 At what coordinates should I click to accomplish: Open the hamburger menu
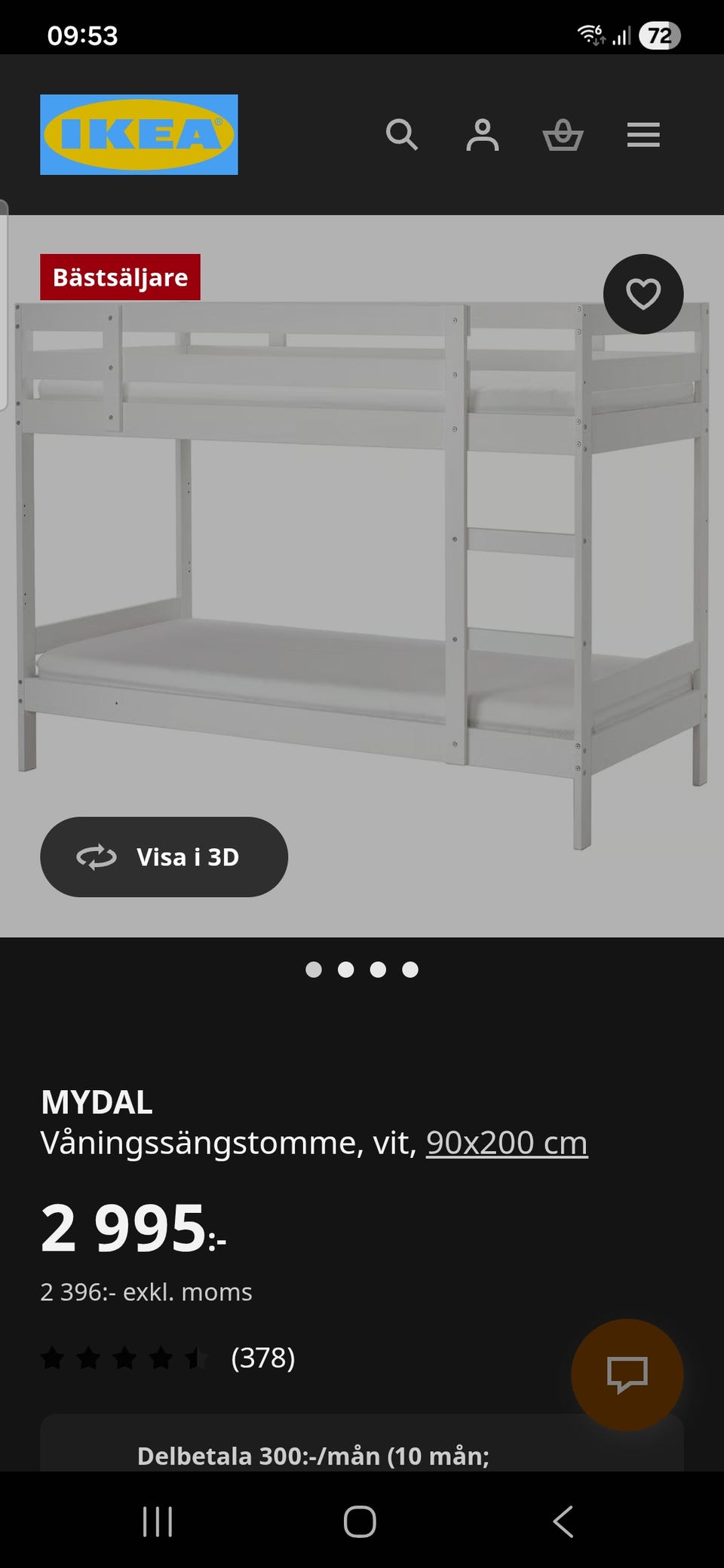coord(643,136)
